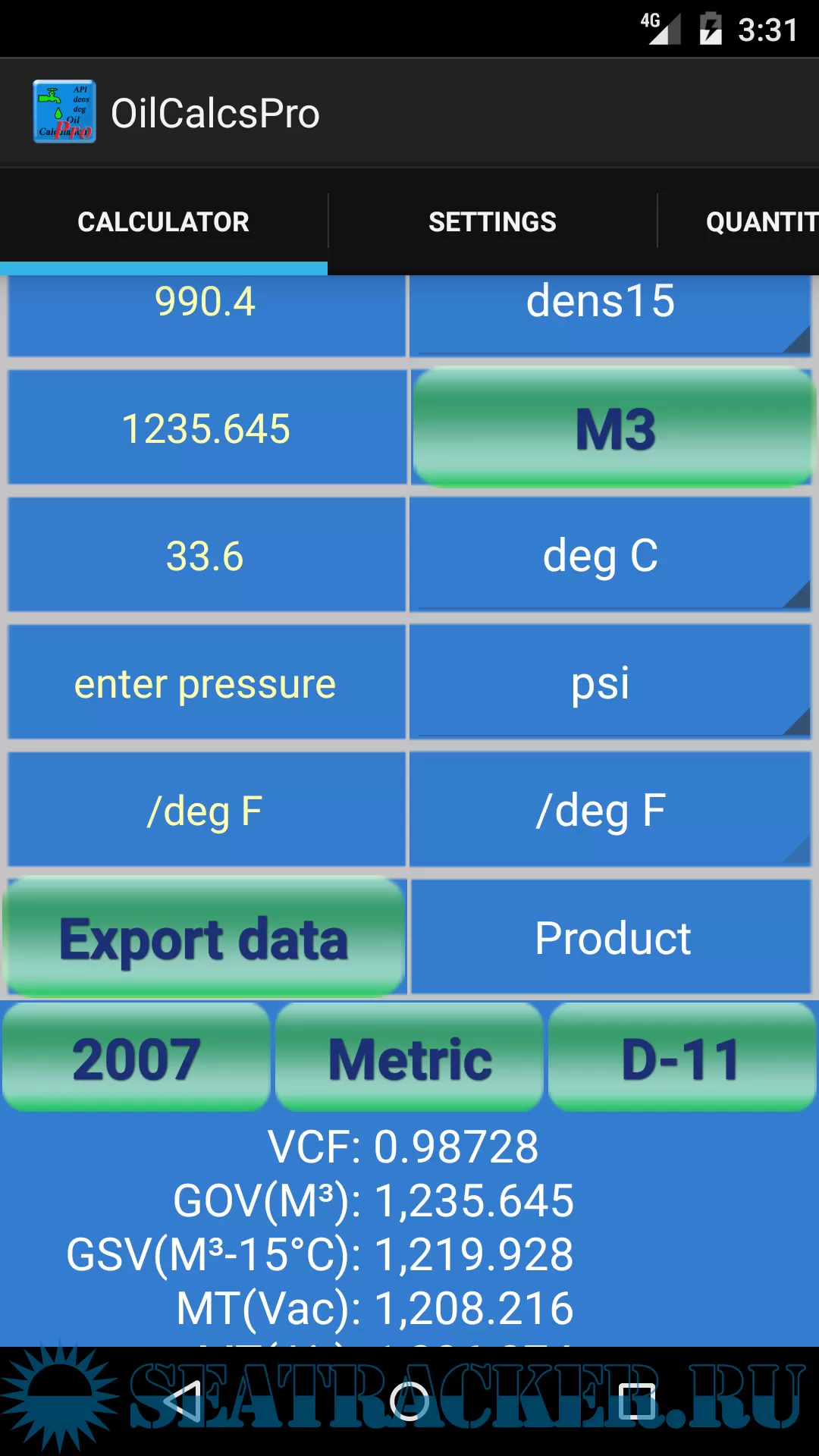Open the Product selector
Screen dimensions: 819x1456
(611, 938)
